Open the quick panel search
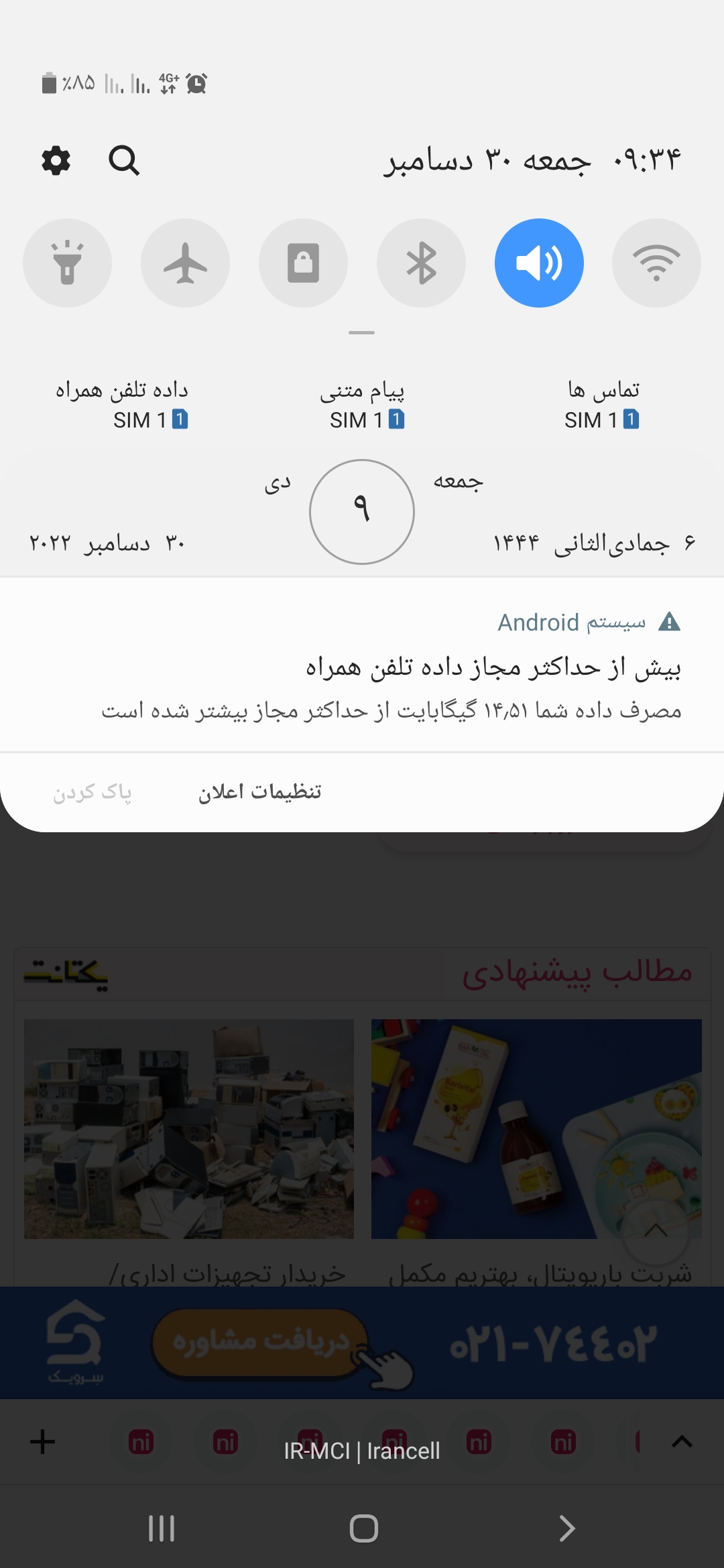 (x=124, y=161)
